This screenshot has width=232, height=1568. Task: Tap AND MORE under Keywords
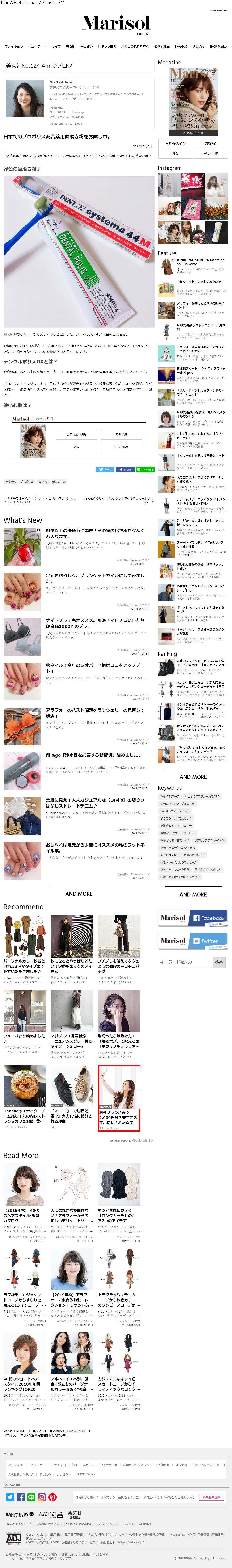coord(193,894)
